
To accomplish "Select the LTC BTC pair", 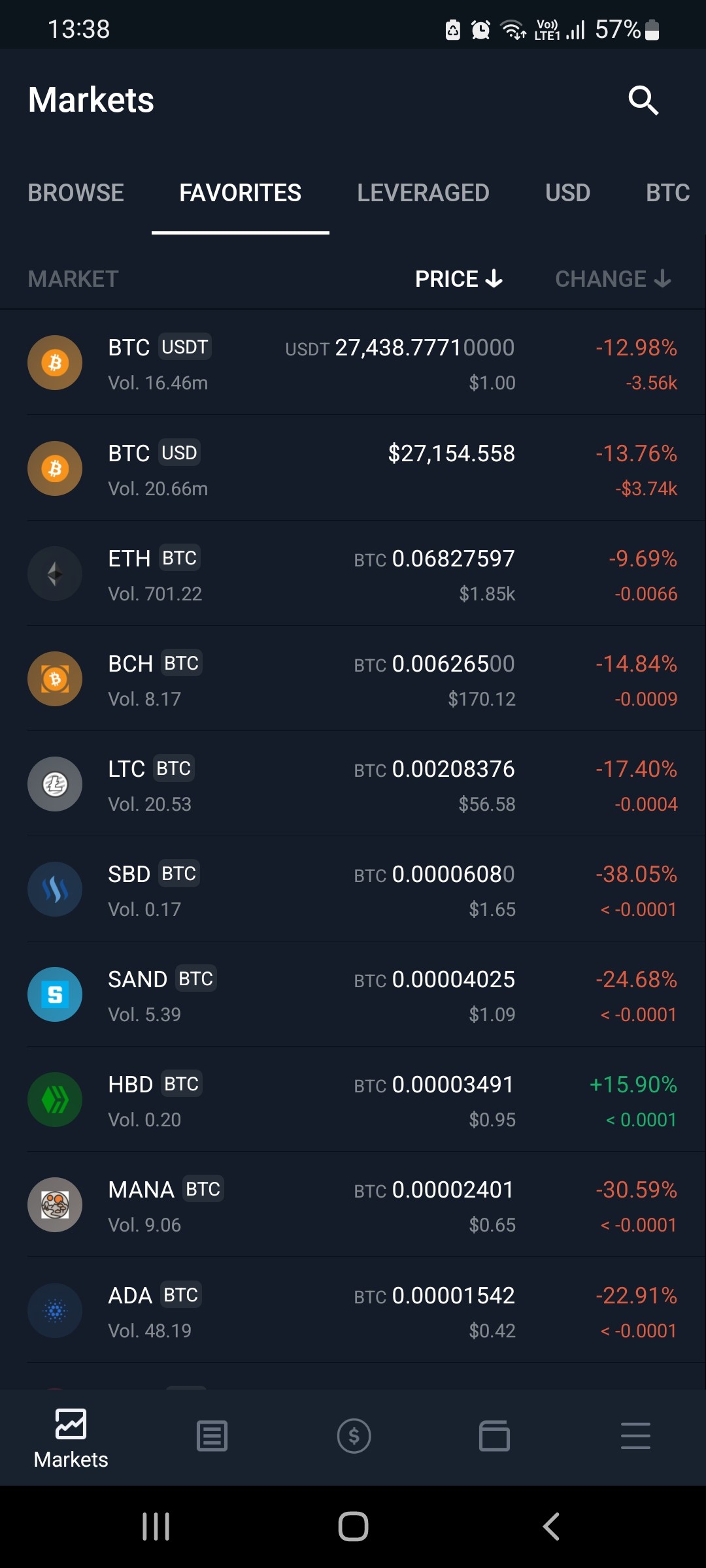I will click(353, 784).
